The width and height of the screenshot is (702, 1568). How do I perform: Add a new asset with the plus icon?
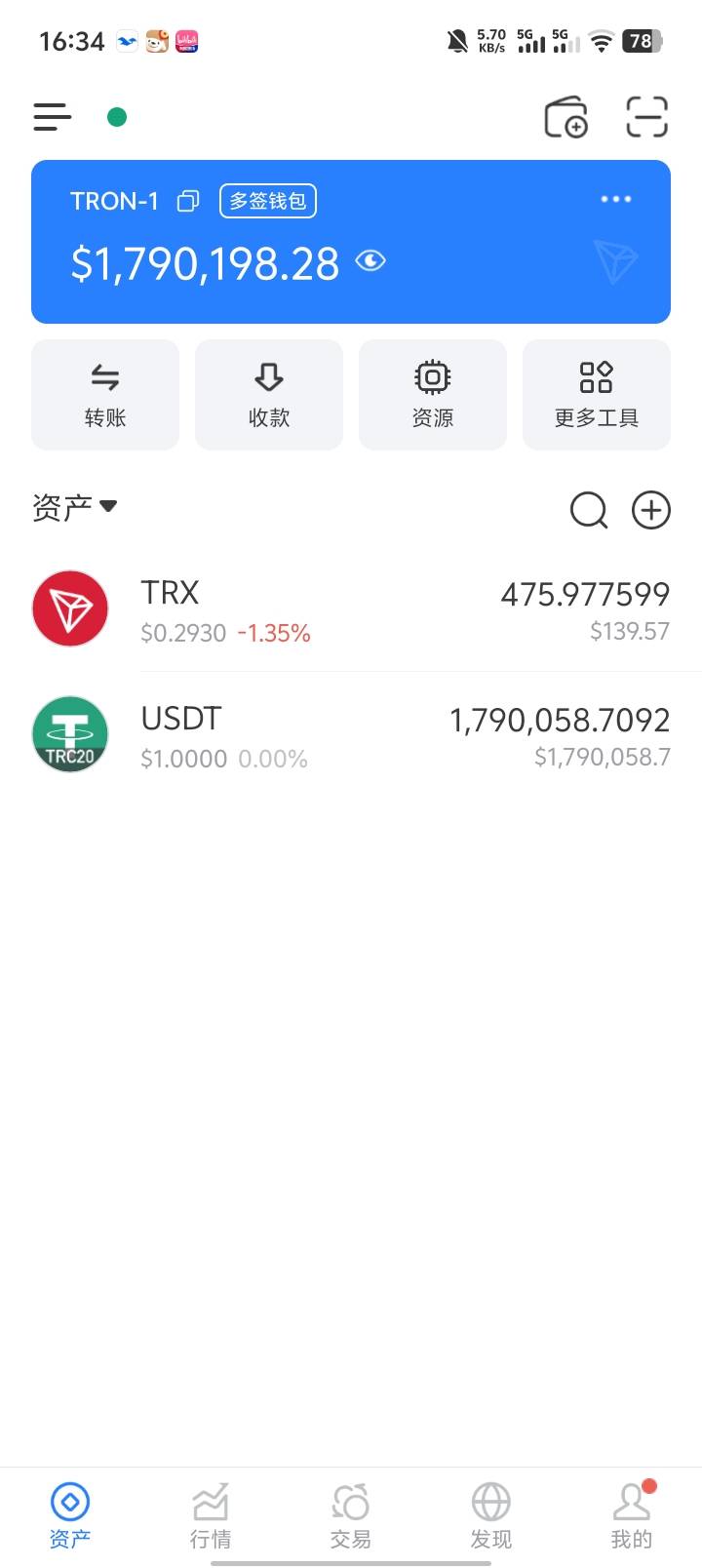click(x=651, y=509)
